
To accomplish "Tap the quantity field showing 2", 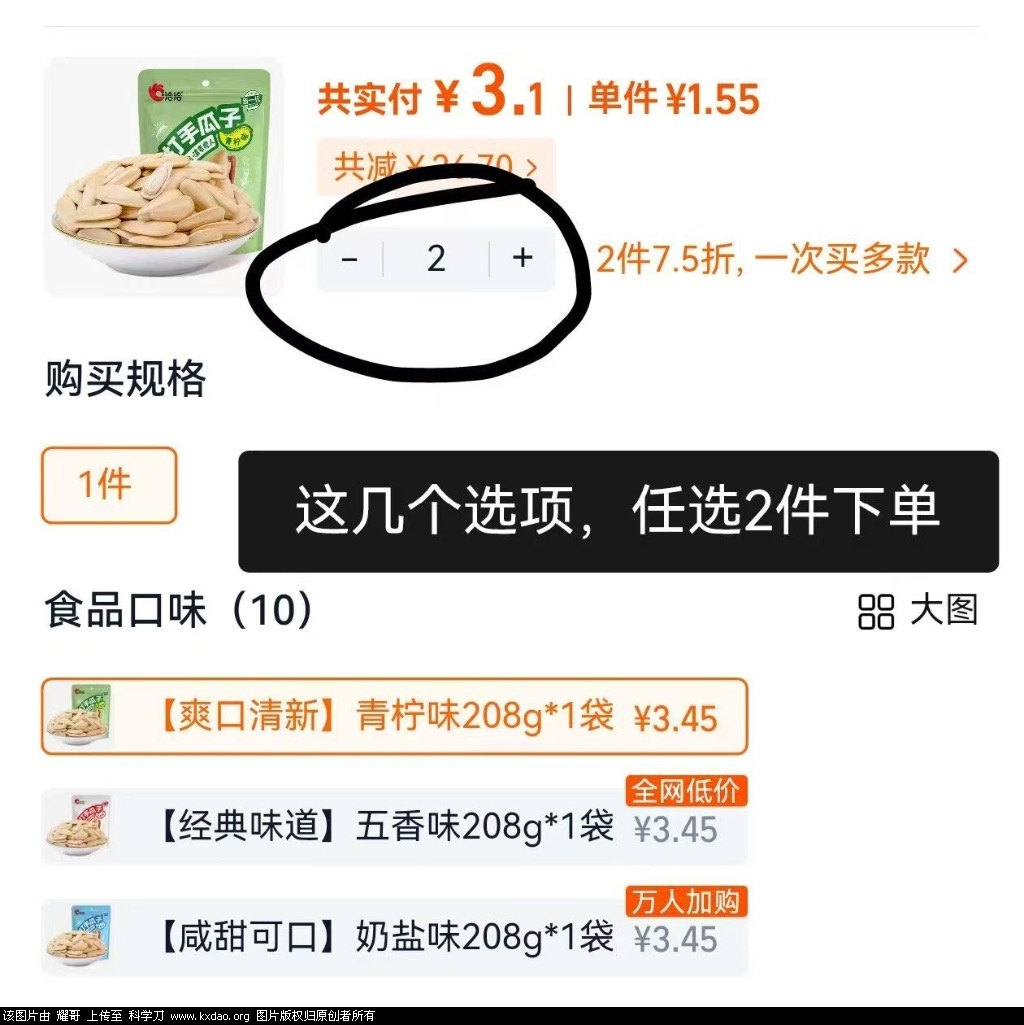I will pos(436,259).
